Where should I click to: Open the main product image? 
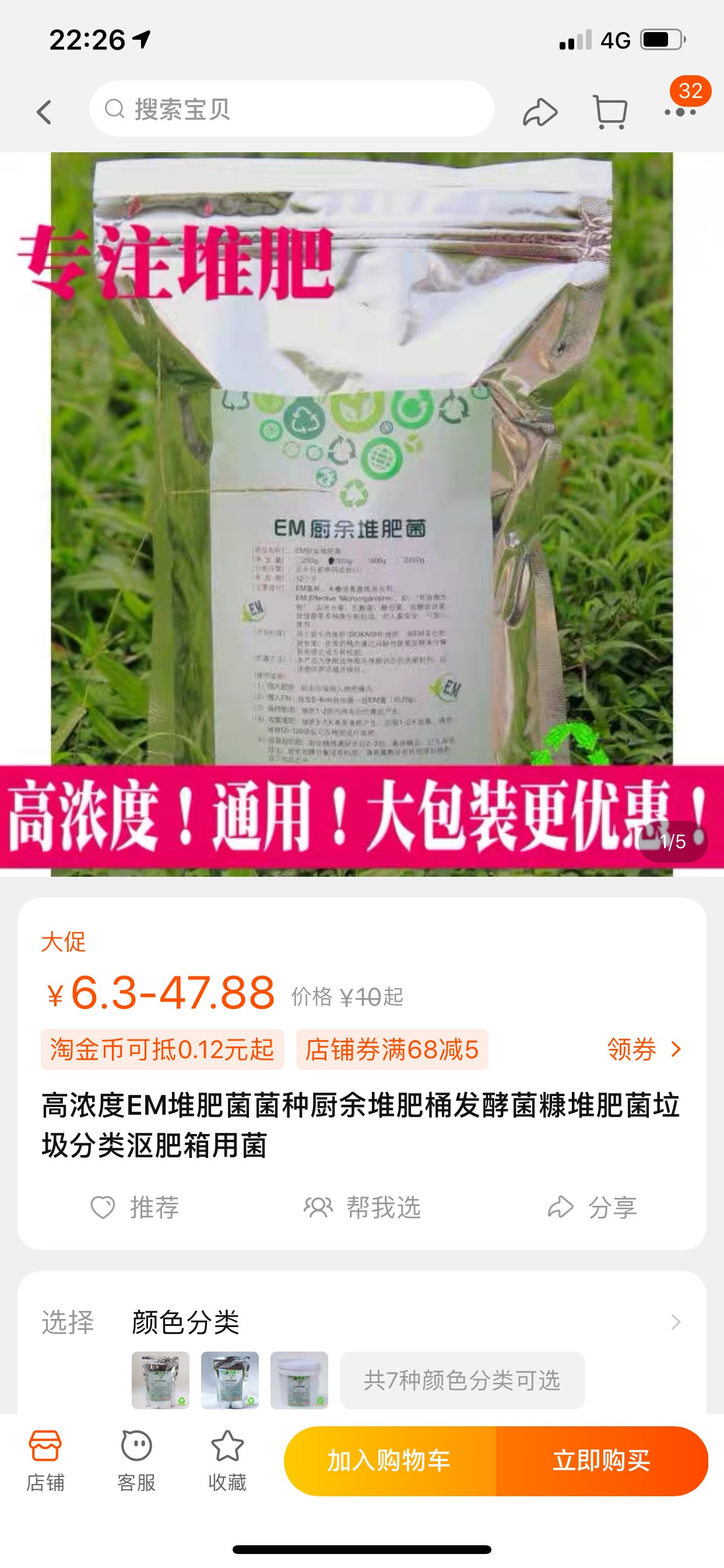(x=362, y=514)
